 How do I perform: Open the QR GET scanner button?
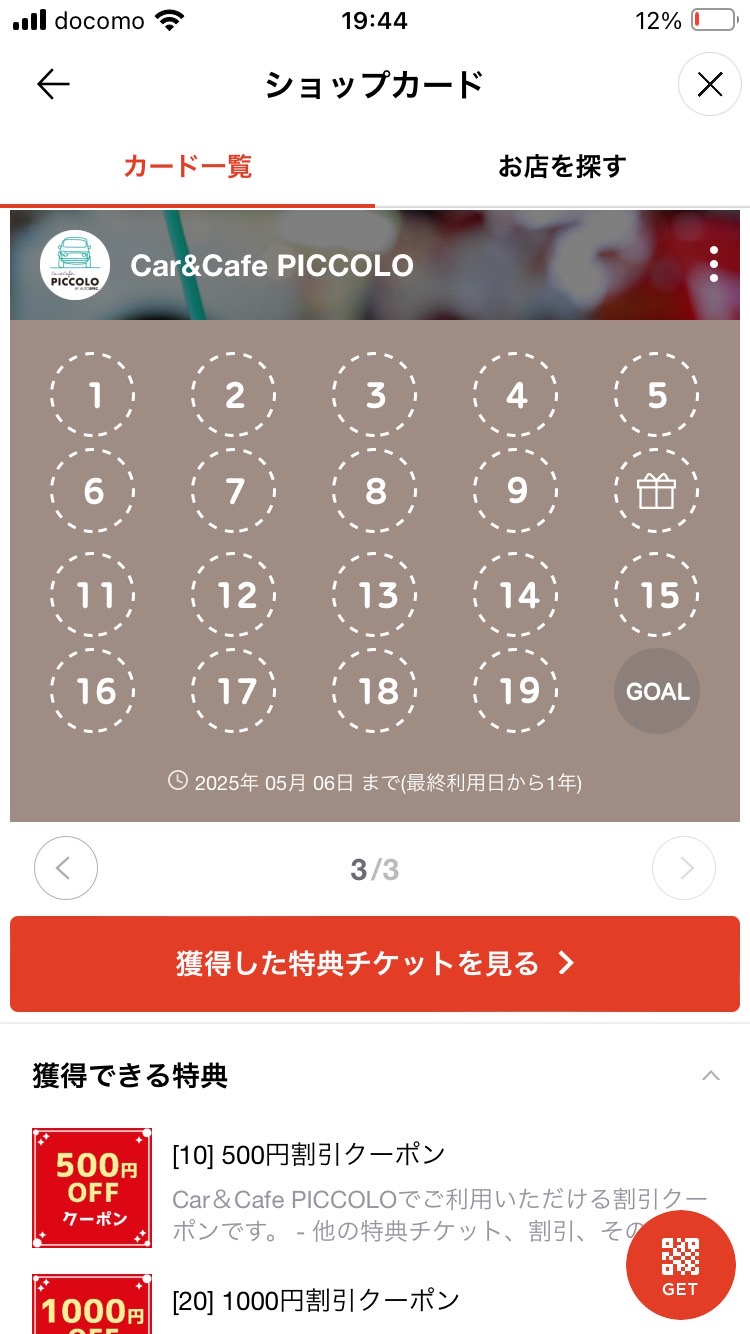pyautogui.click(x=680, y=1265)
